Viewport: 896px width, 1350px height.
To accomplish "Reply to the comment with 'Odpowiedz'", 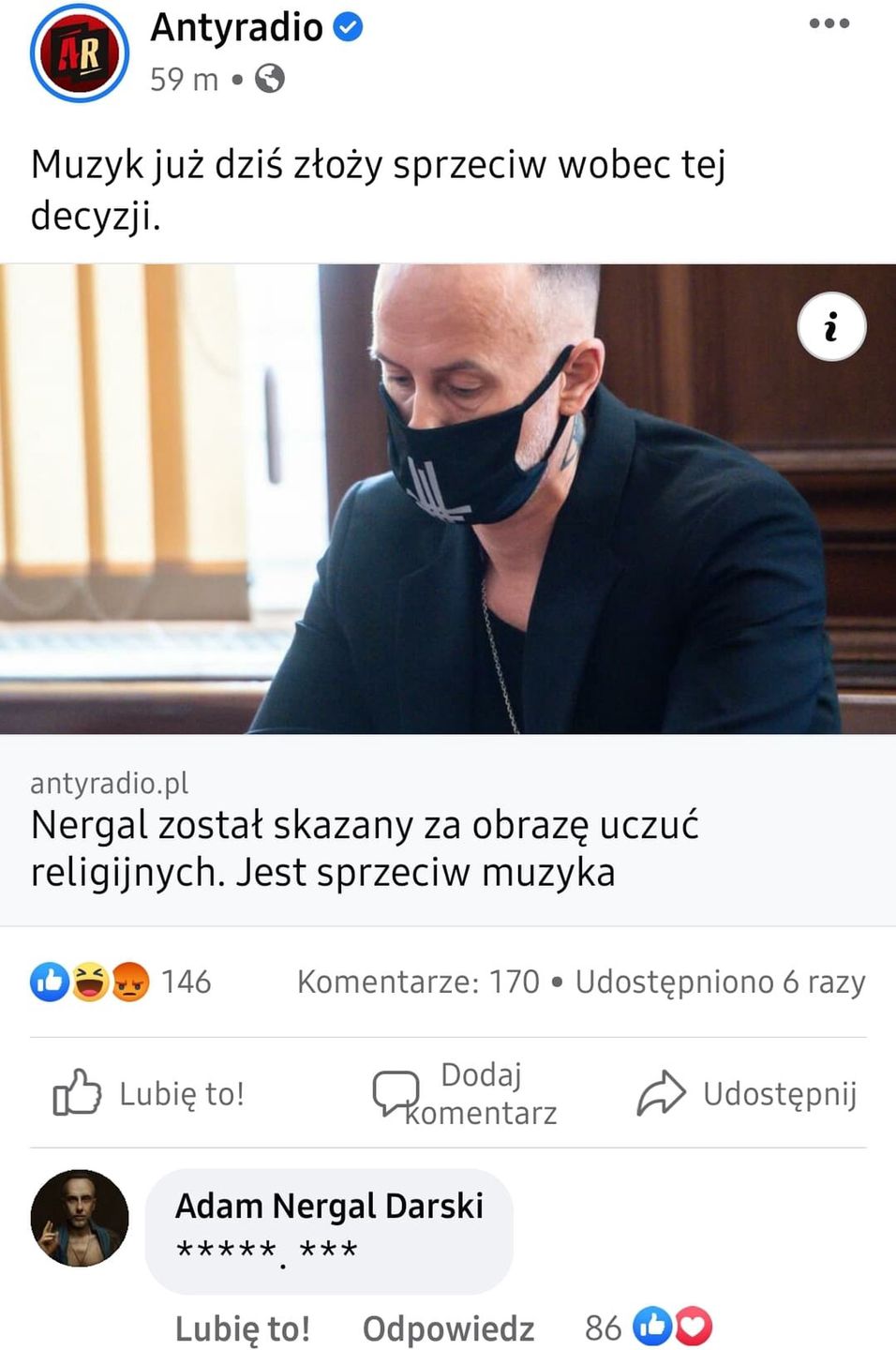I will pos(448,1328).
